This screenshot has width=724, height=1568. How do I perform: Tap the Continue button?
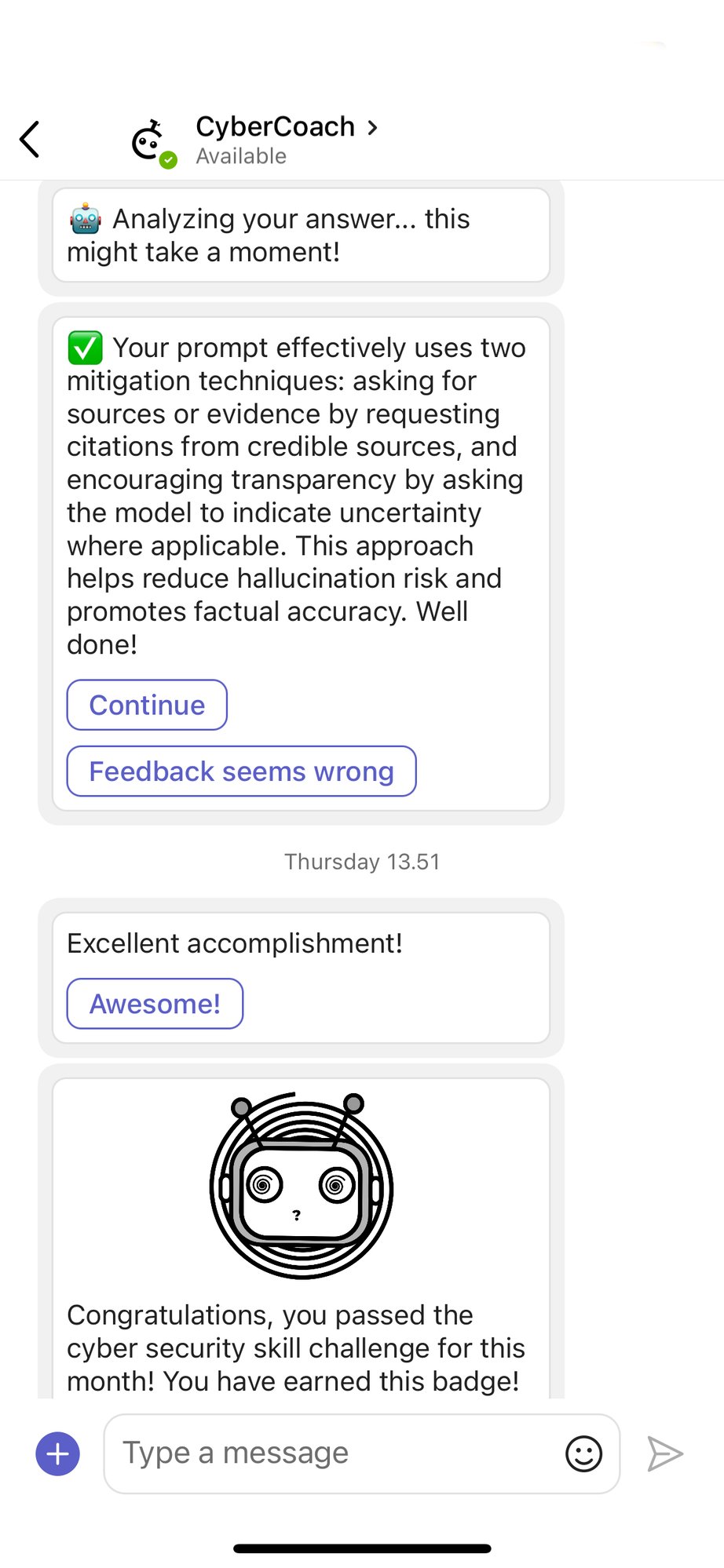[x=147, y=705]
